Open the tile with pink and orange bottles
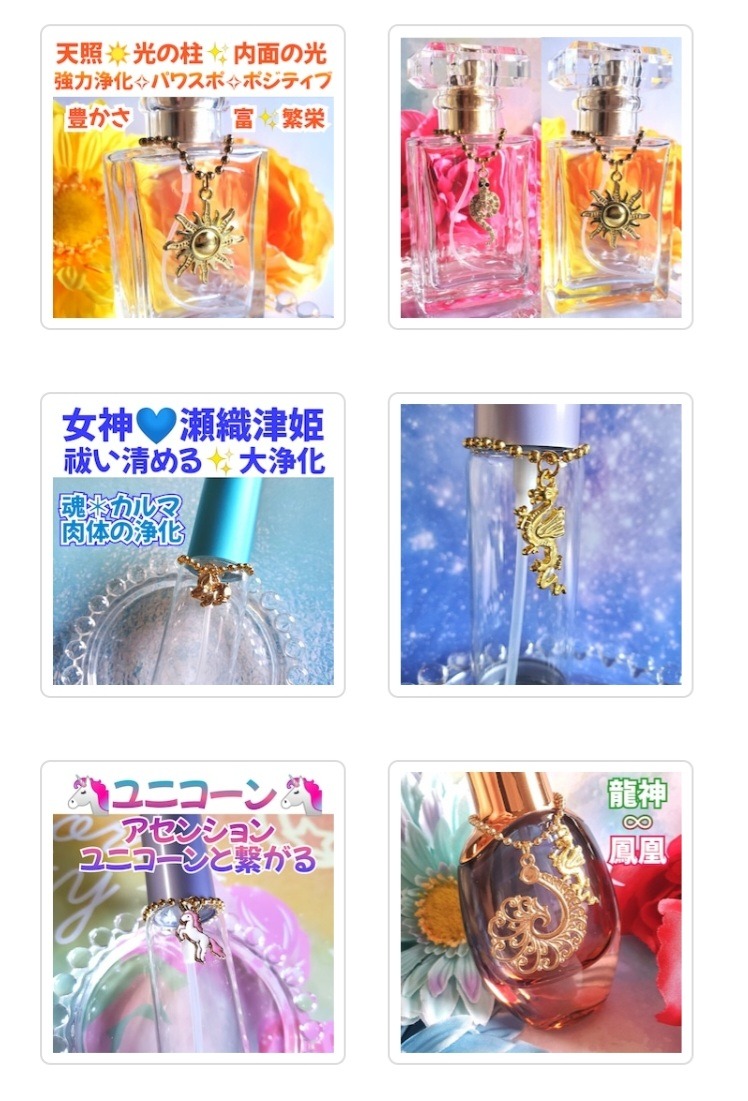 pos(540,177)
